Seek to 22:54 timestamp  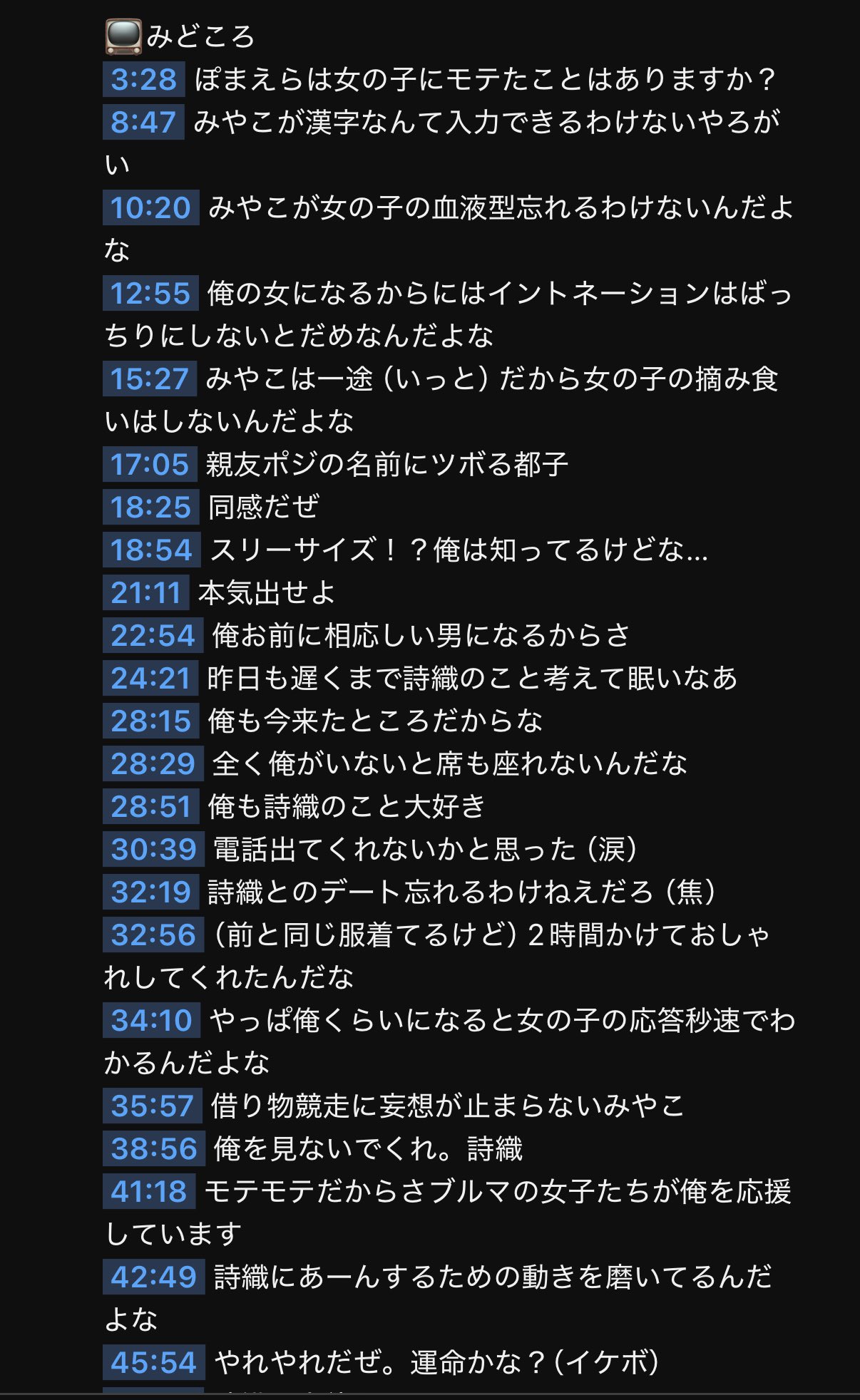point(153,635)
